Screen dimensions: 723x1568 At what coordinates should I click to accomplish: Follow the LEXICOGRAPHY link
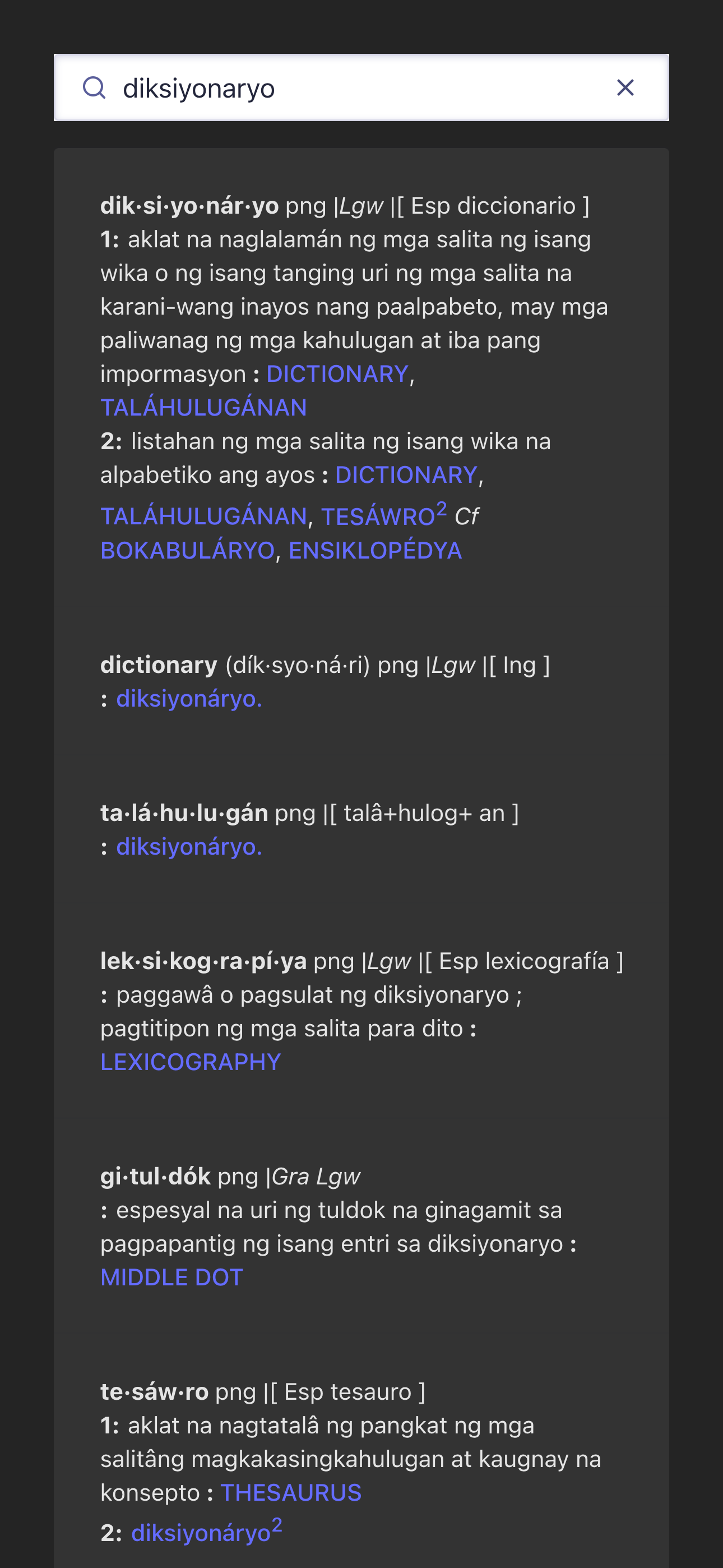click(x=191, y=1062)
